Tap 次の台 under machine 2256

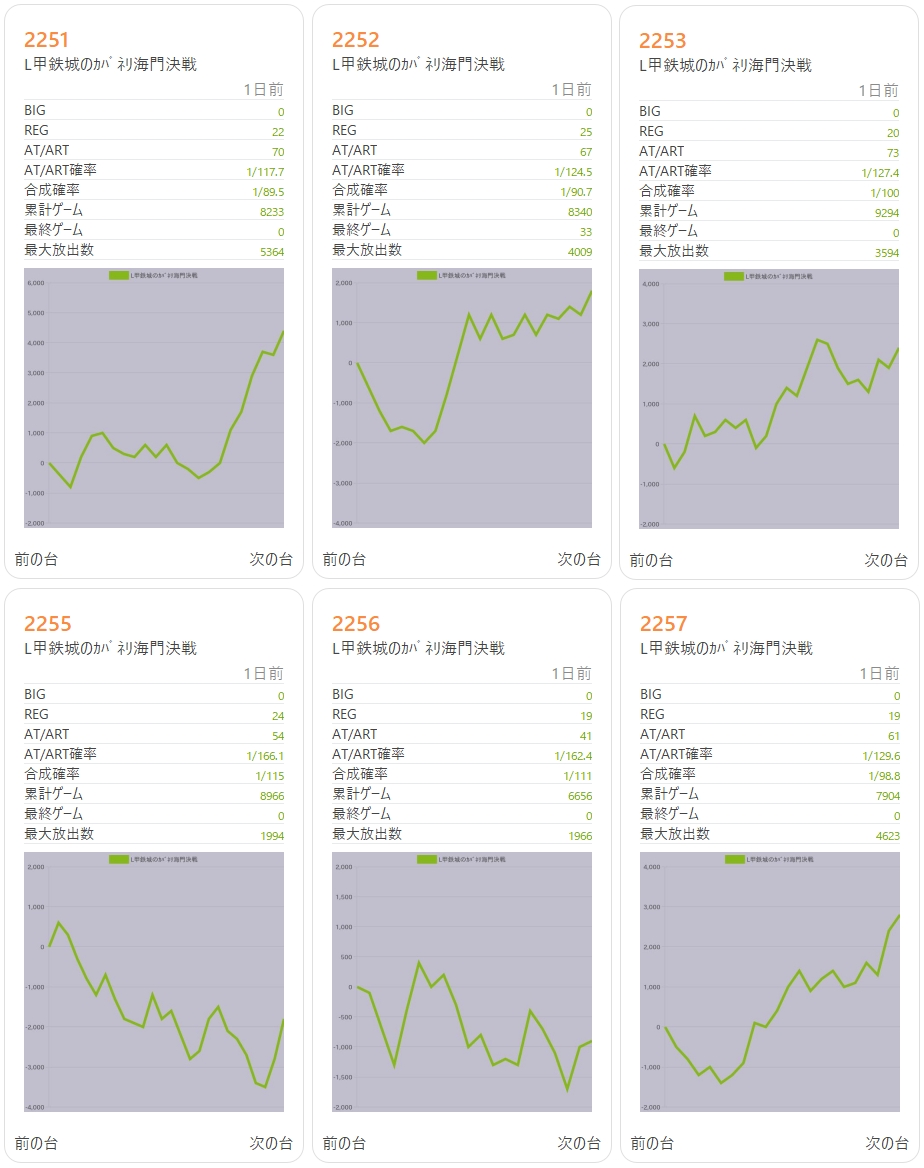(579, 1143)
